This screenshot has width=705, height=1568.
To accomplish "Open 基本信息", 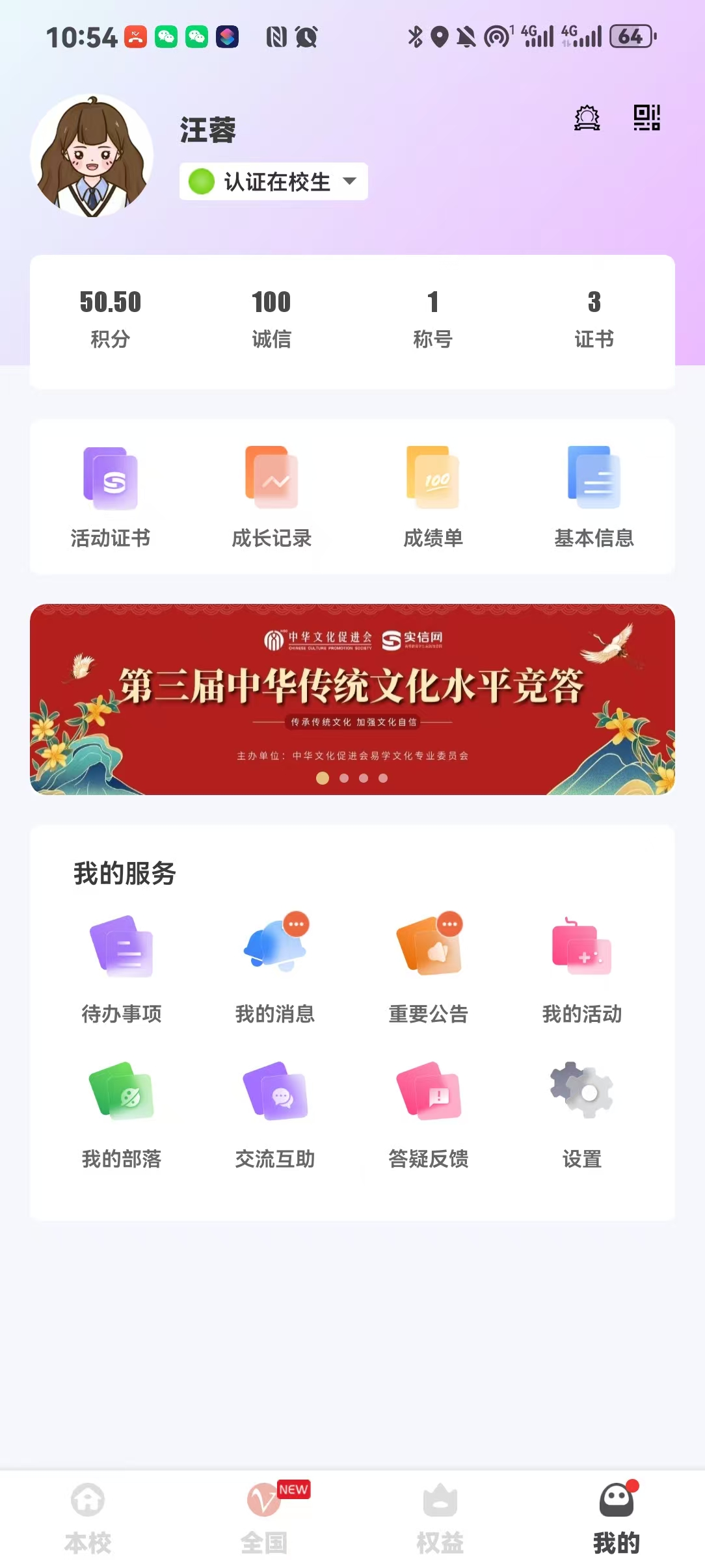I will click(x=594, y=497).
